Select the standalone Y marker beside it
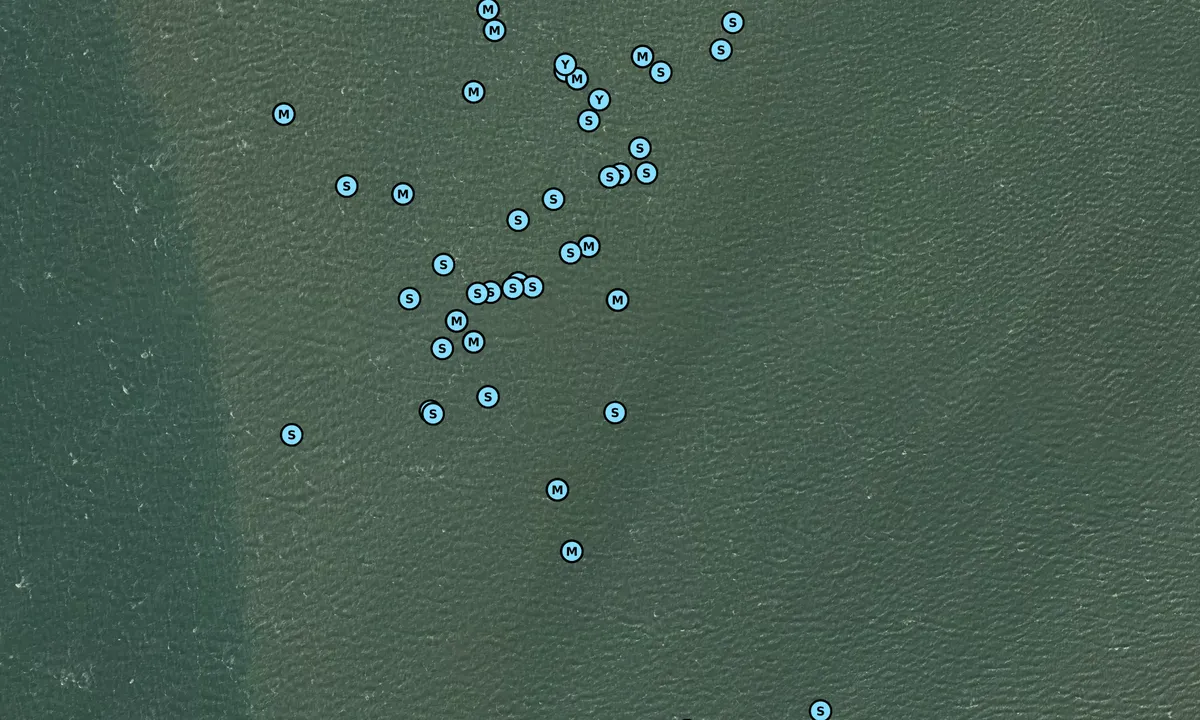1200x720 pixels. 599,100
